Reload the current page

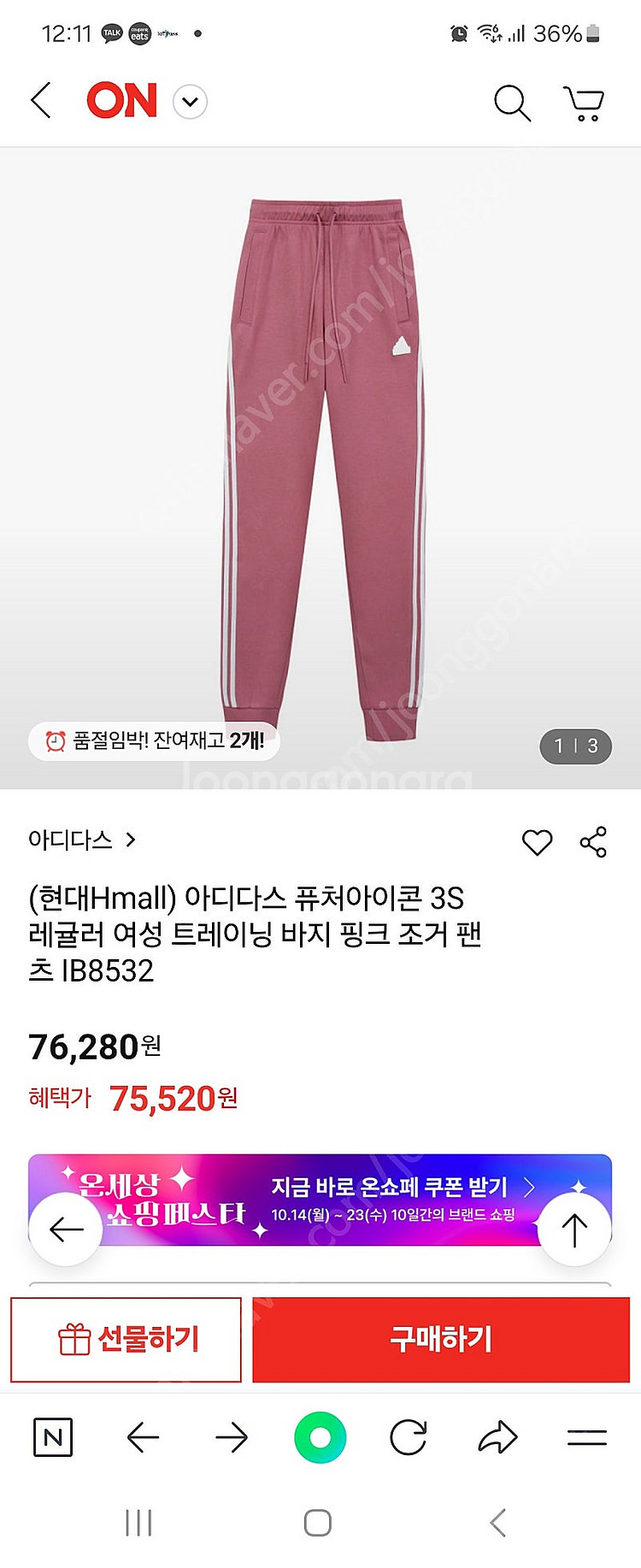(x=409, y=1437)
